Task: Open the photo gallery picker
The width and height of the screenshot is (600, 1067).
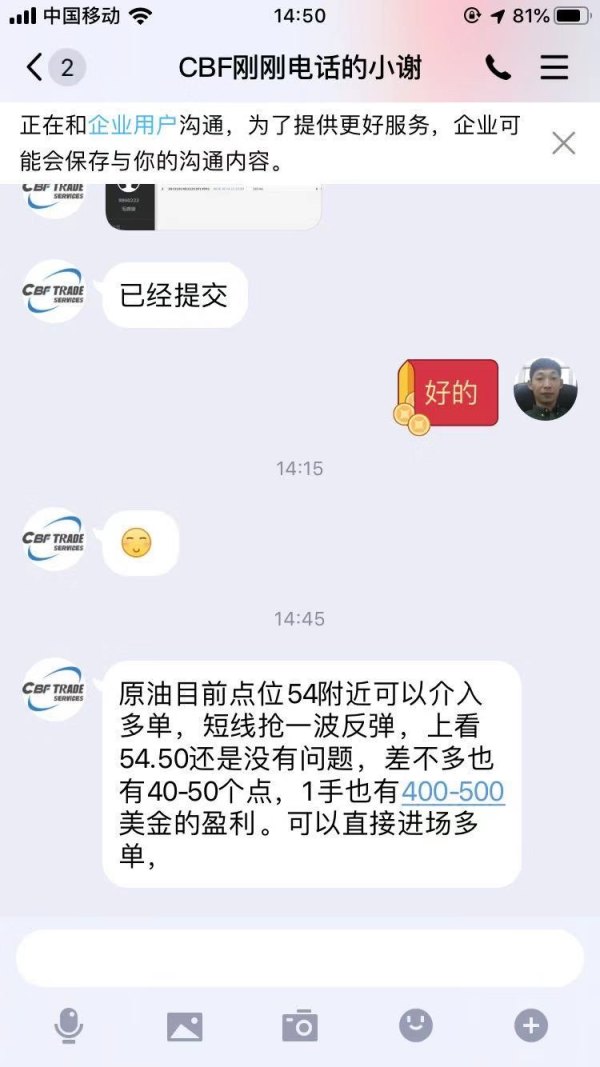Action: tap(184, 1025)
